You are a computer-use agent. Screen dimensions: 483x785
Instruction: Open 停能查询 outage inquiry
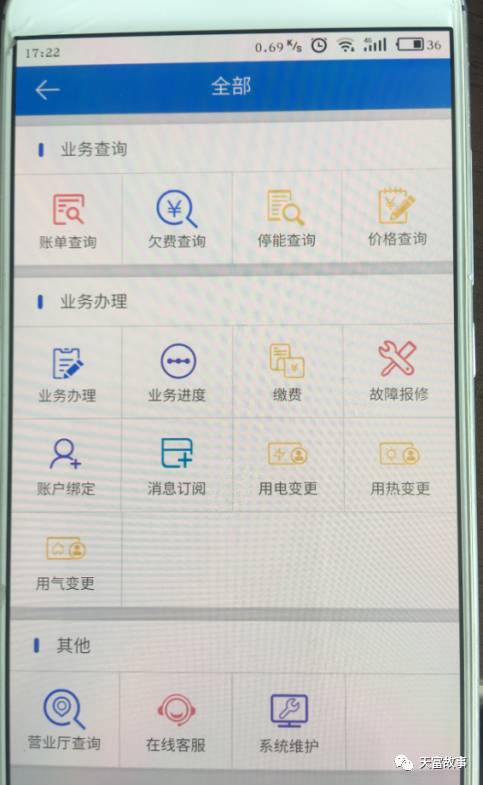pyautogui.click(x=287, y=218)
